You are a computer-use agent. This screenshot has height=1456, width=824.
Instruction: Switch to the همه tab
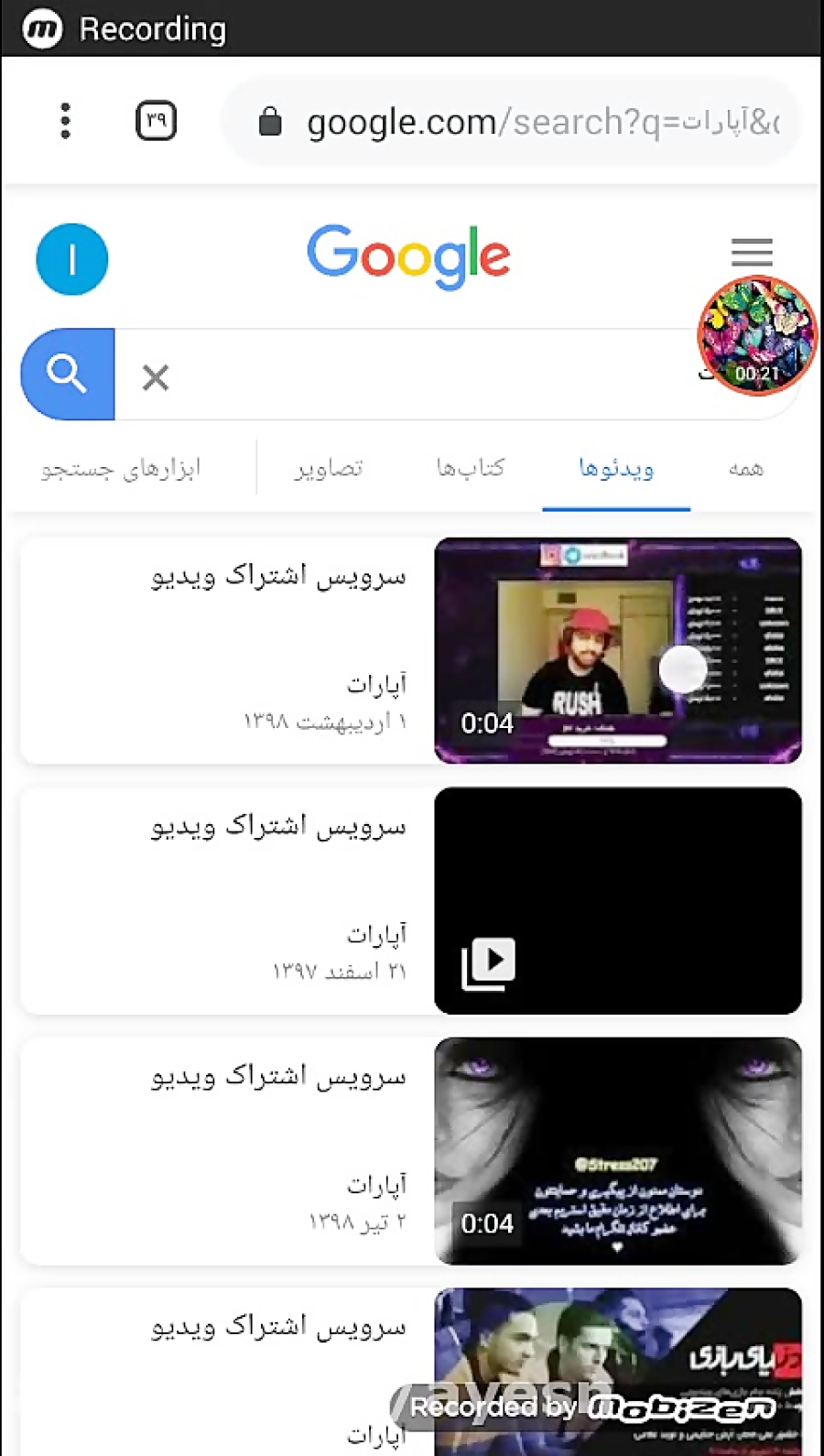tap(745, 469)
